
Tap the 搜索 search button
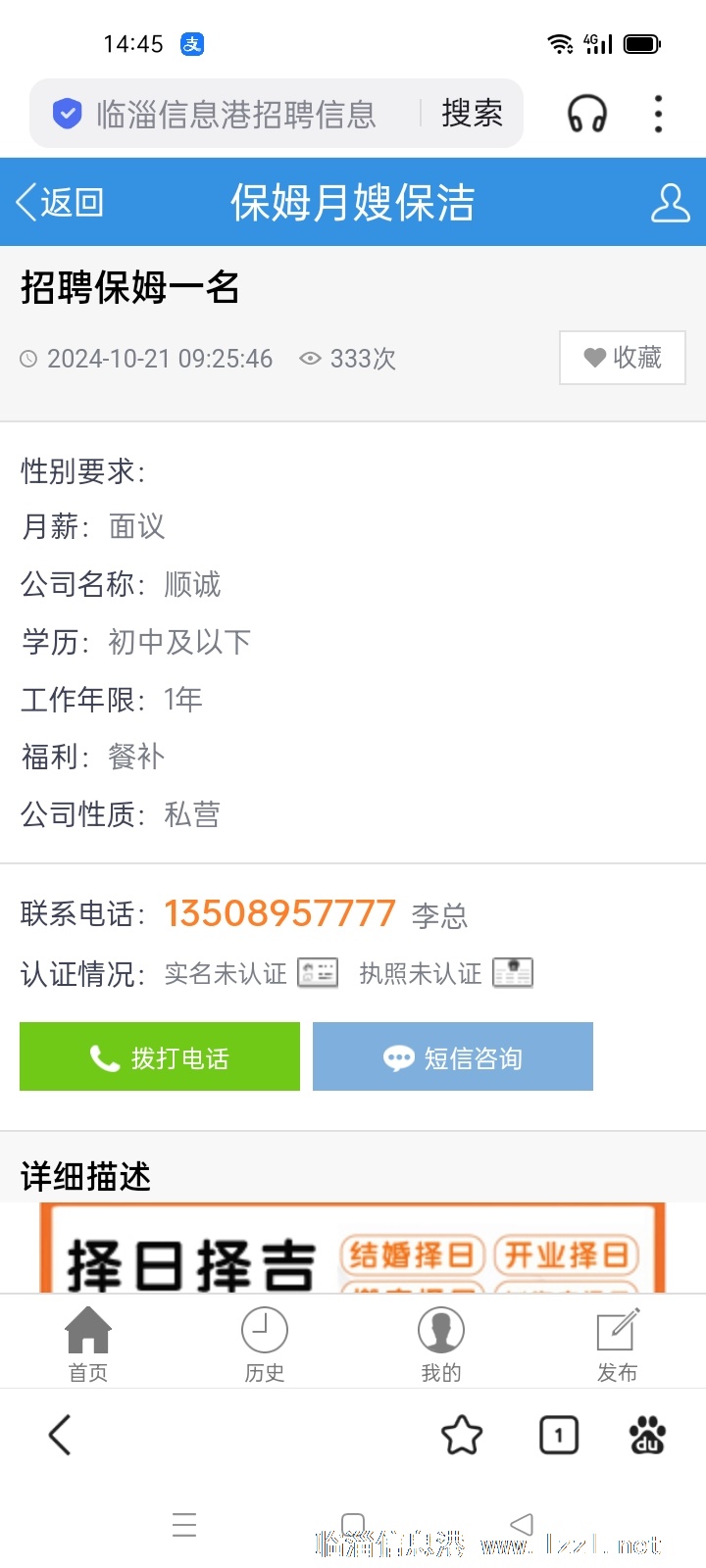(x=472, y=114)
